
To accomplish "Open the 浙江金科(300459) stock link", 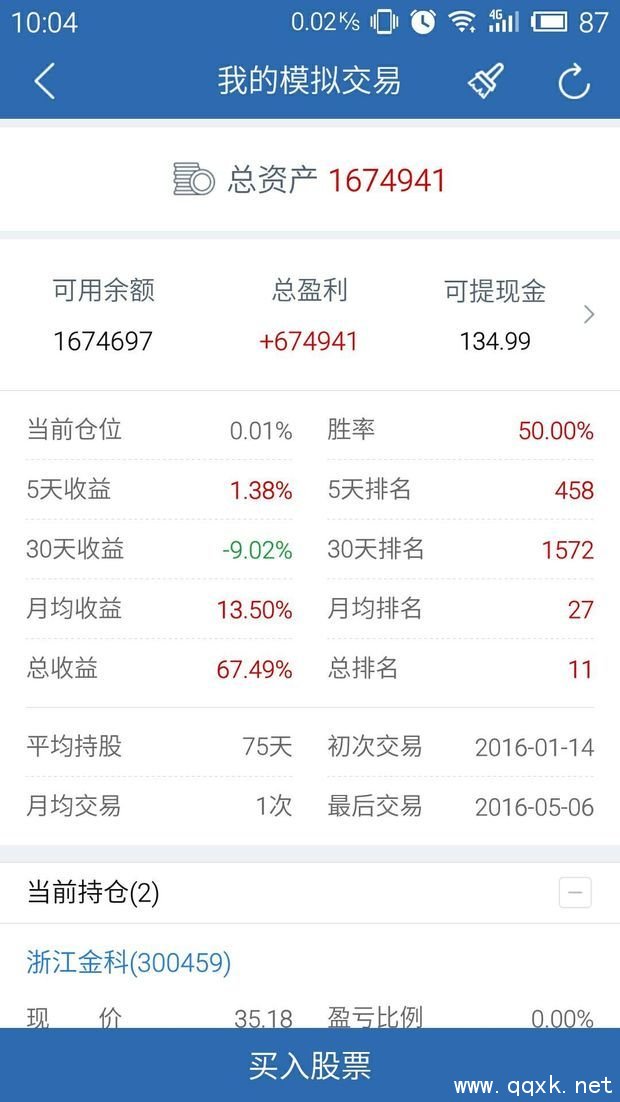I will tap(129, 962).
